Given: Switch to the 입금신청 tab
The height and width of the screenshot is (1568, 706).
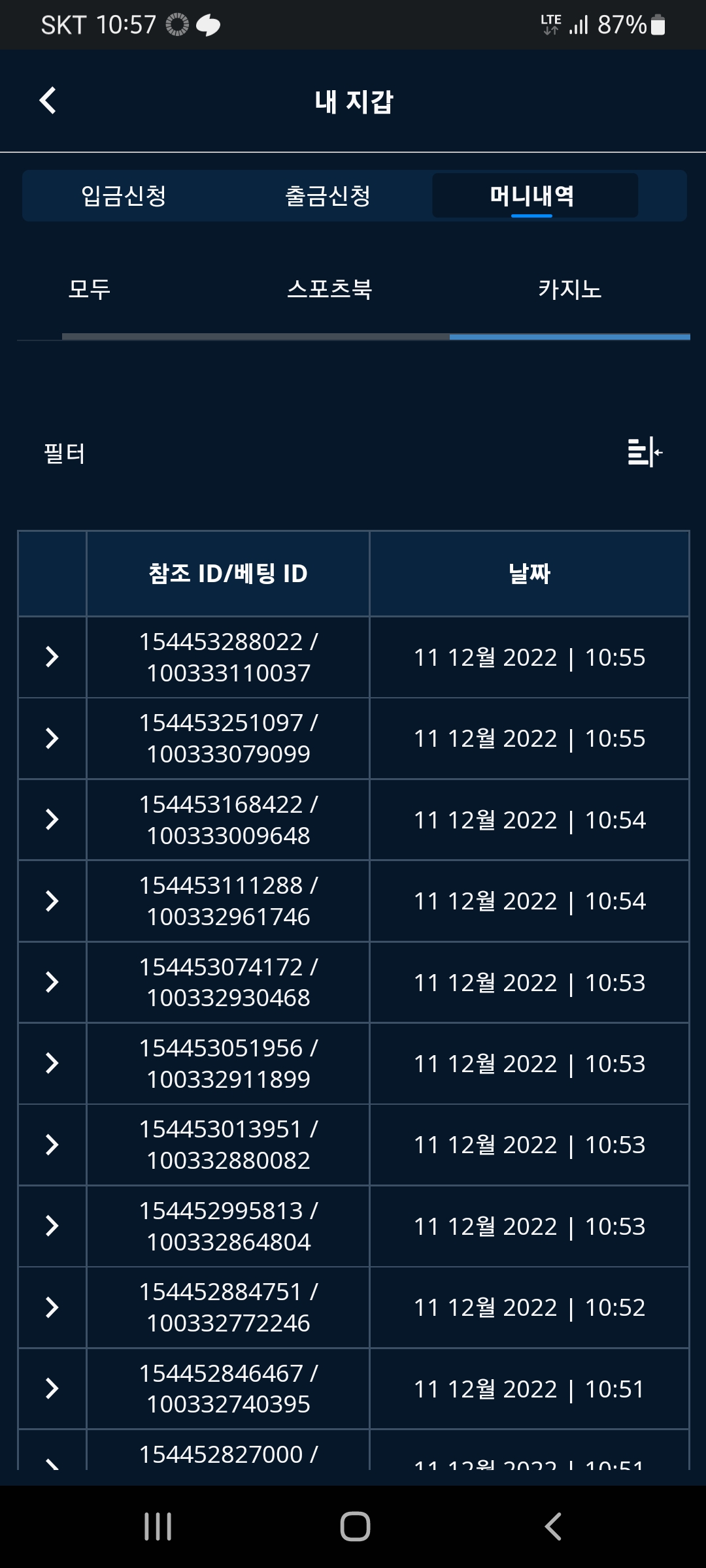Looking at the screenshot, I should 124,195.
